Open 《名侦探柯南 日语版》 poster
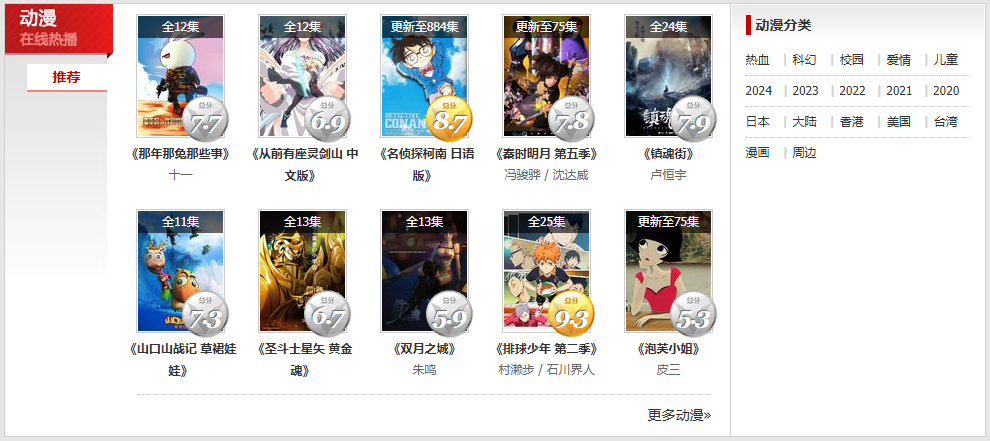990x441 pixels. pos(424,76)
